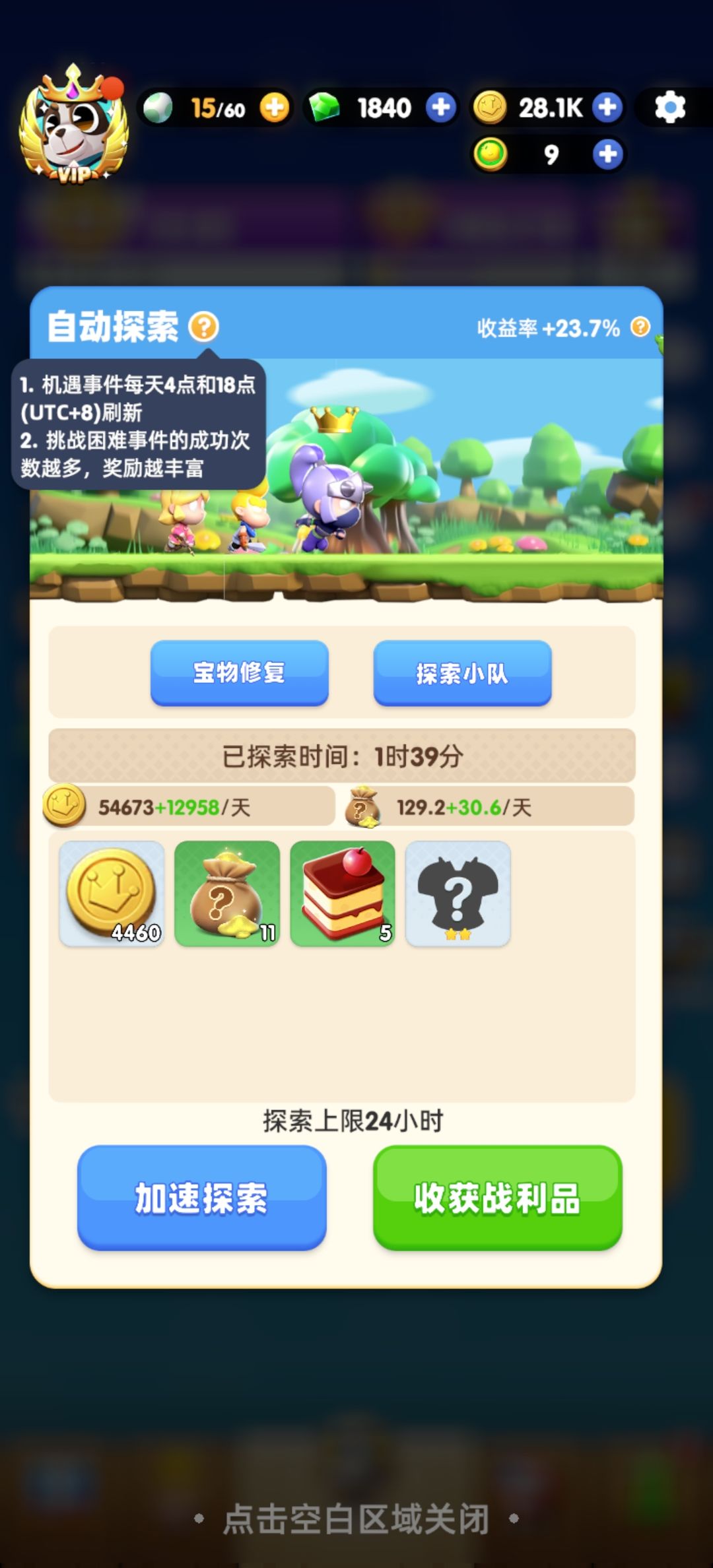Open the mystery two-star armor reward slot

[458, 894]
